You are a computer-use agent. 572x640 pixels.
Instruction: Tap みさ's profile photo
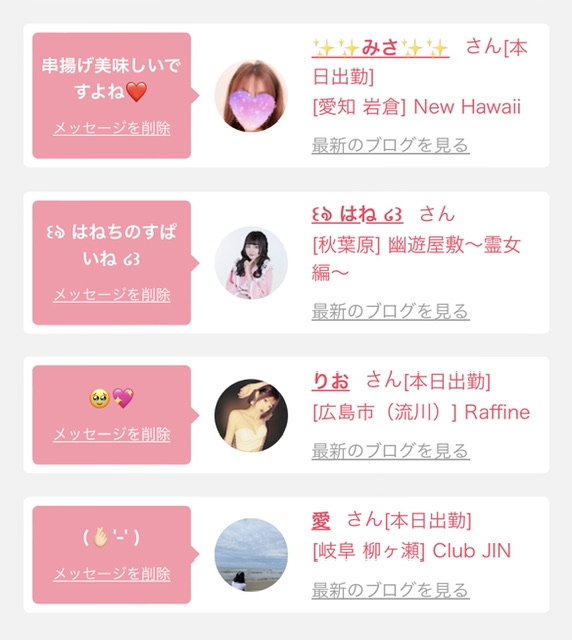pyautogui.click(x=251, y=96)
